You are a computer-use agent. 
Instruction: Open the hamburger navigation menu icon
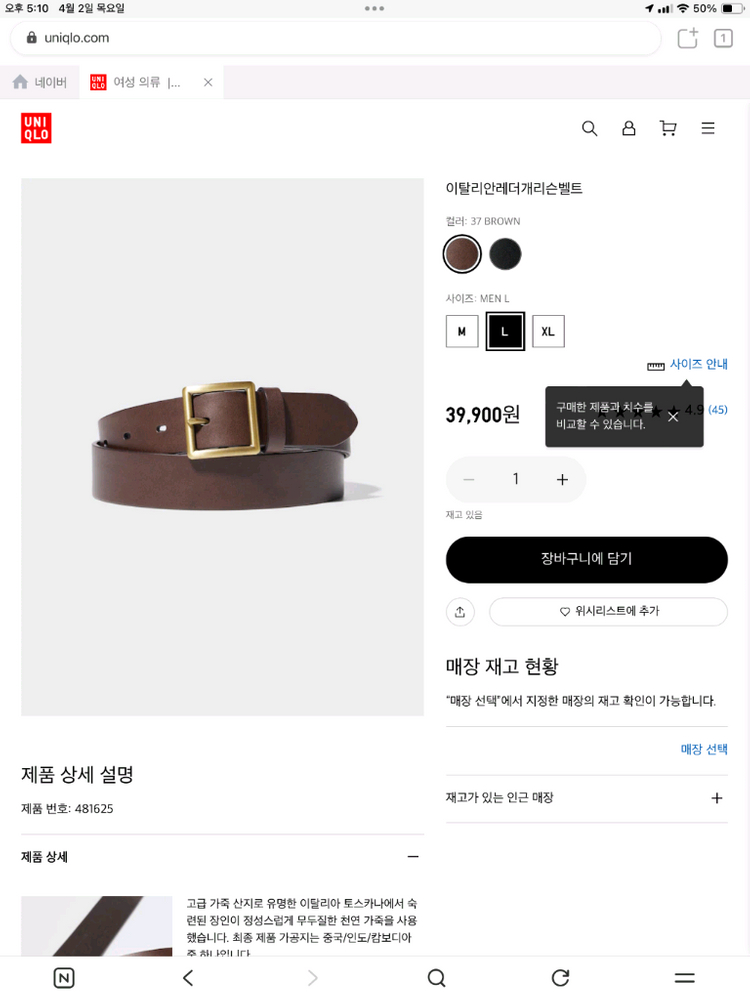708,128
